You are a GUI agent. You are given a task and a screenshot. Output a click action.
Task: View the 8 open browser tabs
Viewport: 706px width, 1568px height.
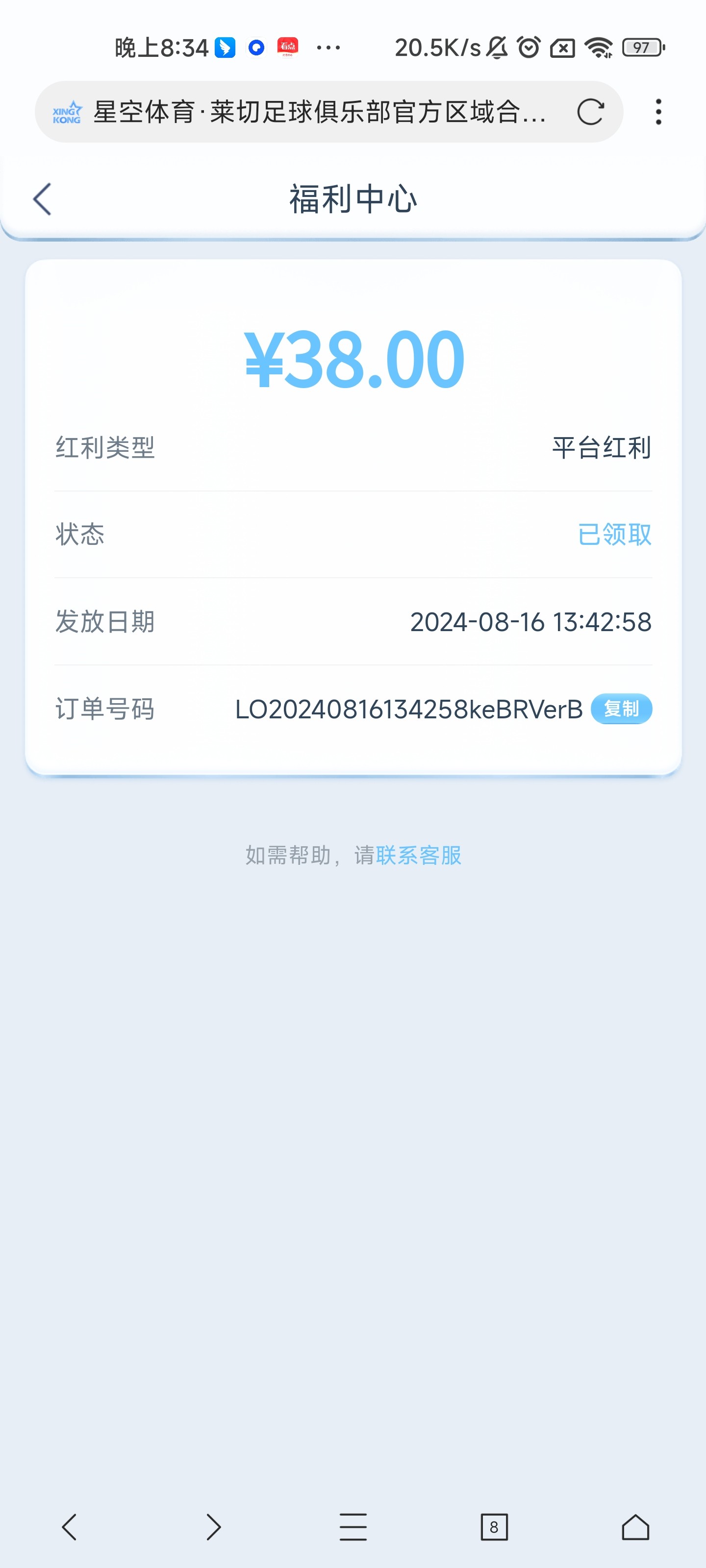pyautogui.click(x=494, y=1527)
